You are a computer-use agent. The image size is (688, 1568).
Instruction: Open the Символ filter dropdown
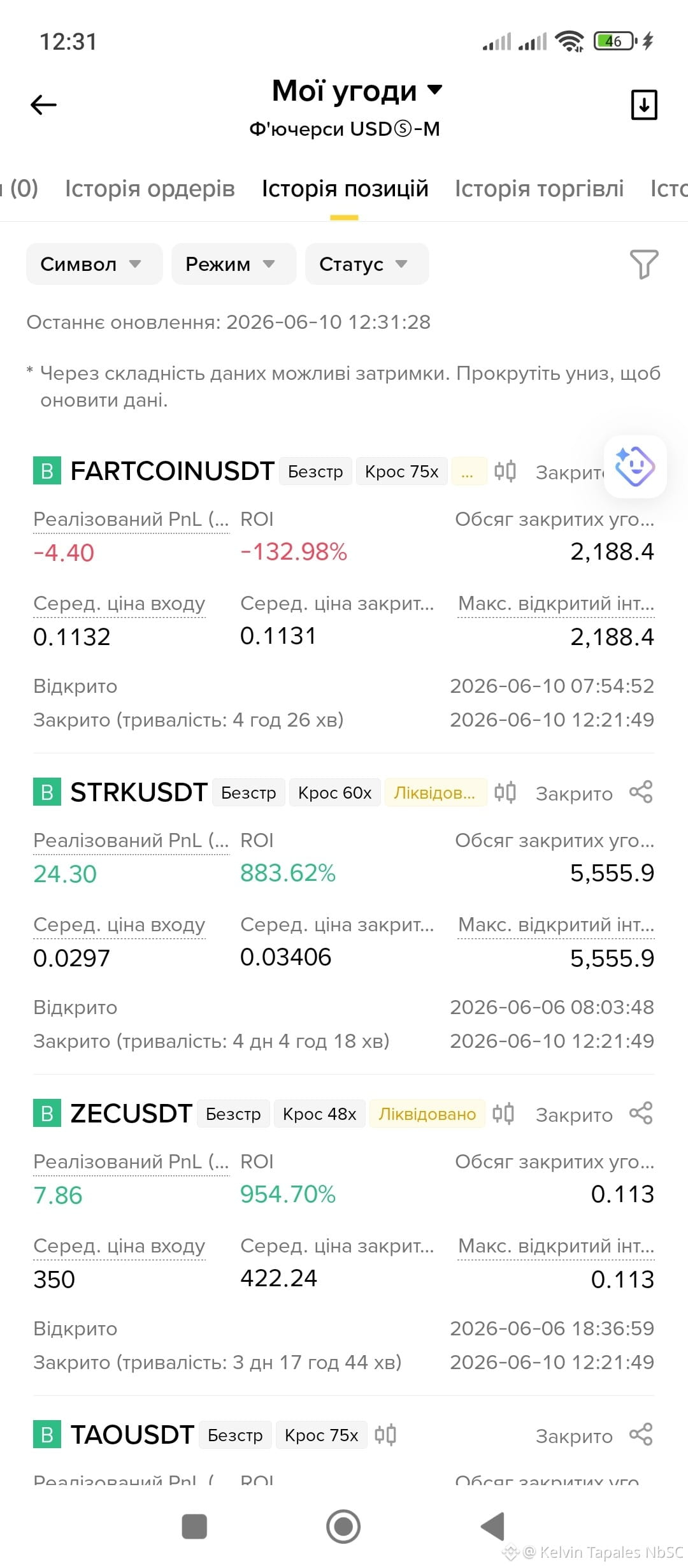point(94,264)
